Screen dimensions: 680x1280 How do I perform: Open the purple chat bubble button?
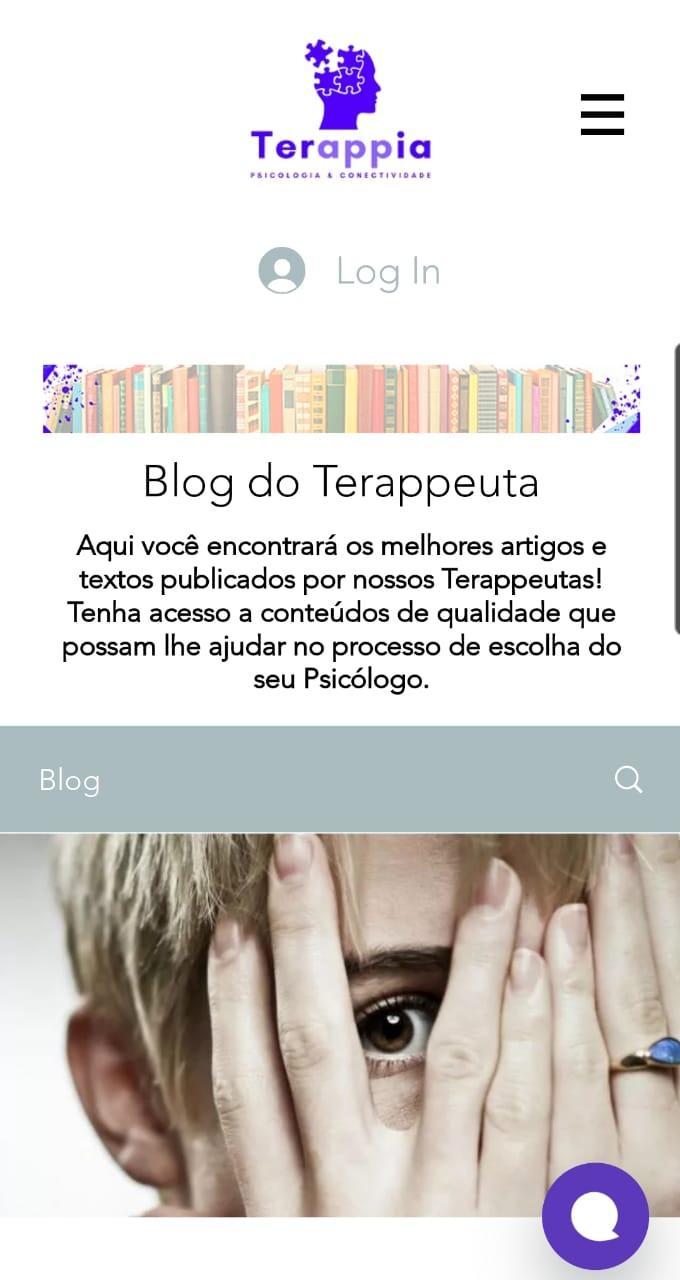pyautogui.click(x=595, y=1216)
